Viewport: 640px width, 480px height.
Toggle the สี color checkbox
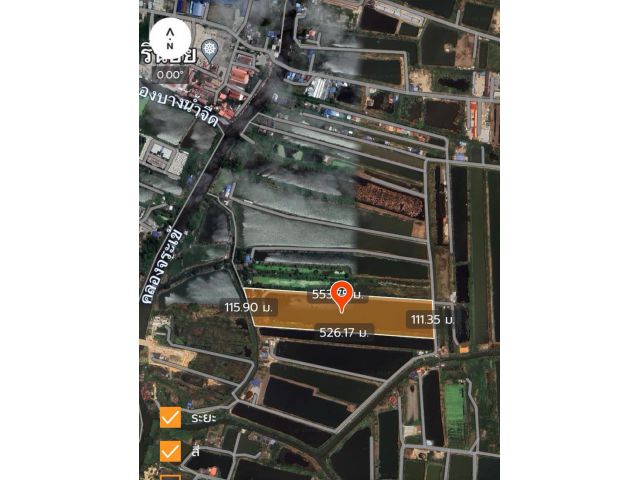click(x=170, y=452)
